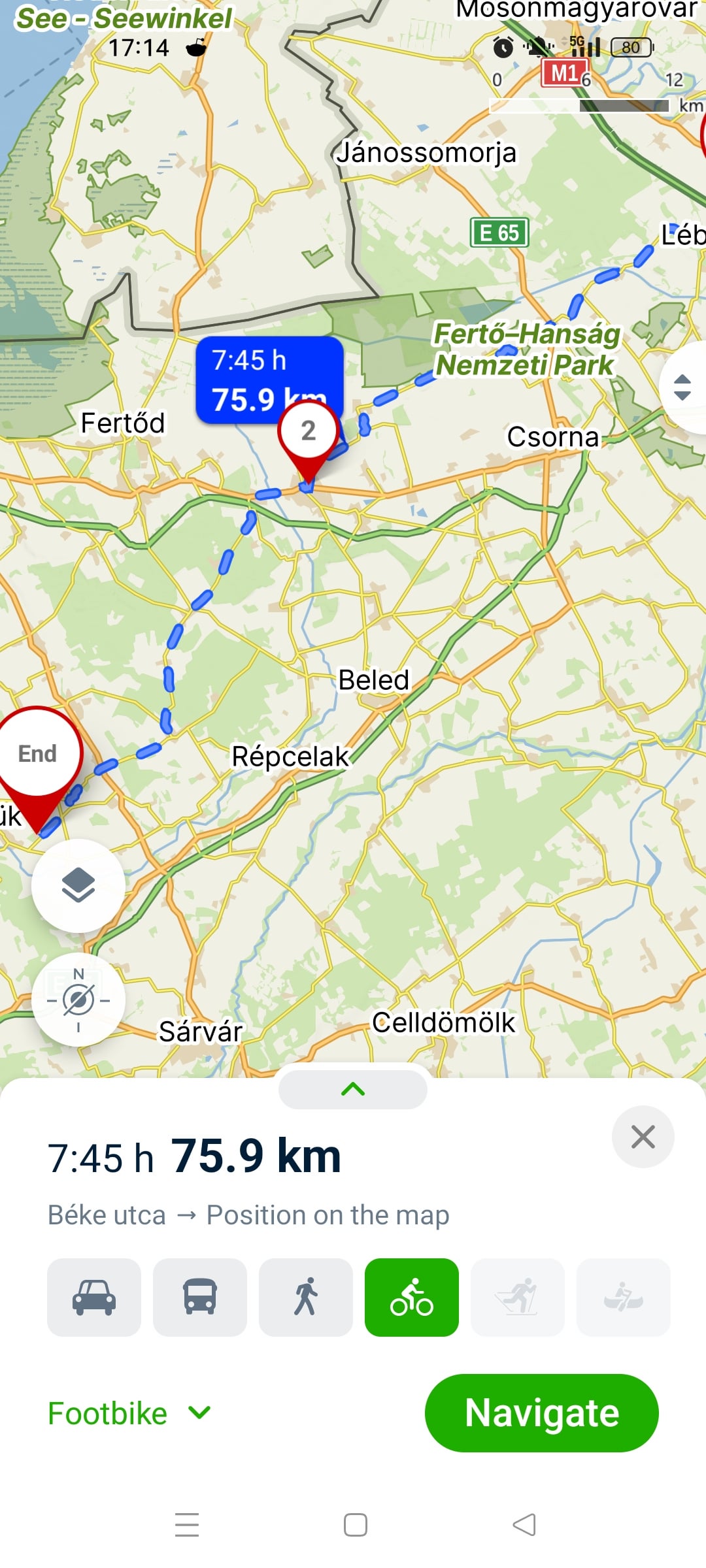Expand the route details panel upward
706x1568 pixels.
click(x=353, y=1089)
